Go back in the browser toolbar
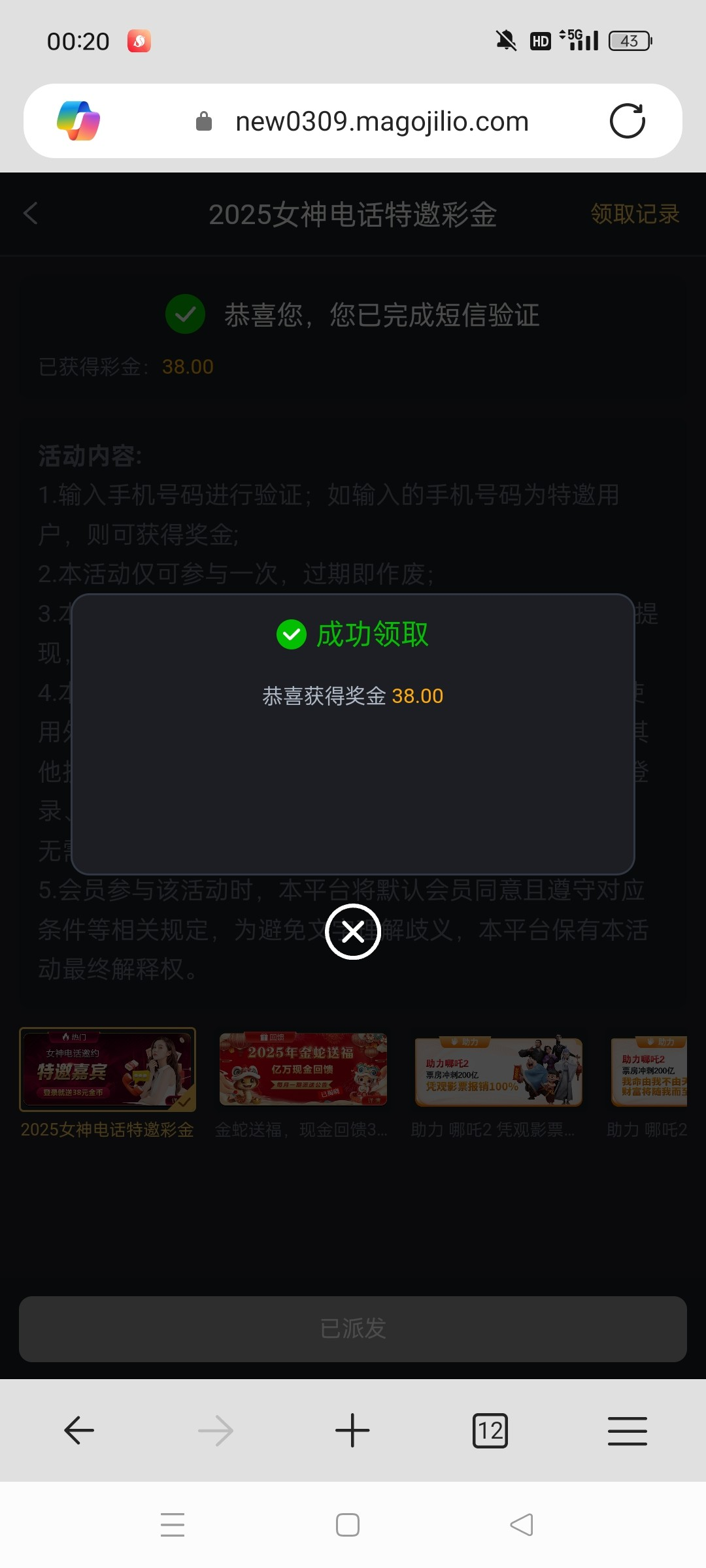This screenshot has width=706, height=1568. pyautogui.click(x=79, y=1431)
